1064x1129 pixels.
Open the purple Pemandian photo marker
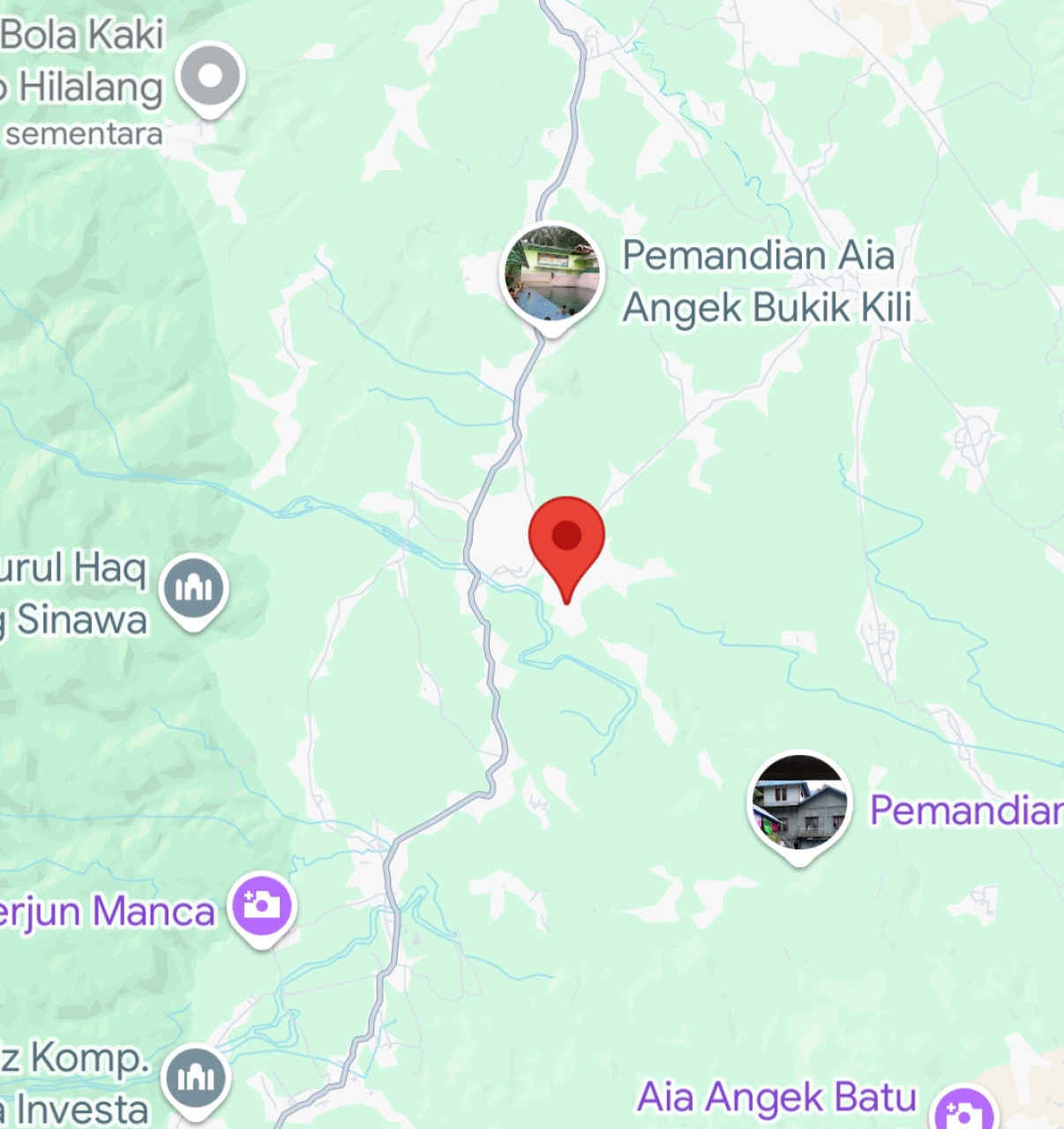point(799,804)
